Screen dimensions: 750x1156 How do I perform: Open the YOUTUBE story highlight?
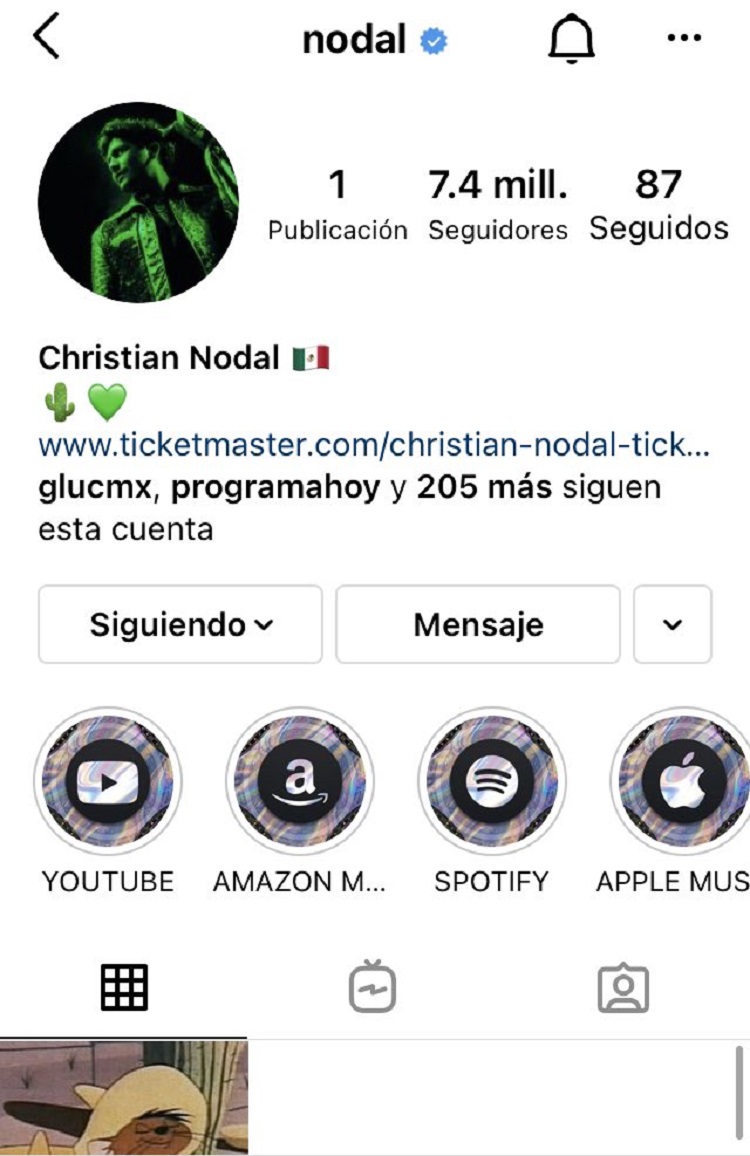pos(108,781)
